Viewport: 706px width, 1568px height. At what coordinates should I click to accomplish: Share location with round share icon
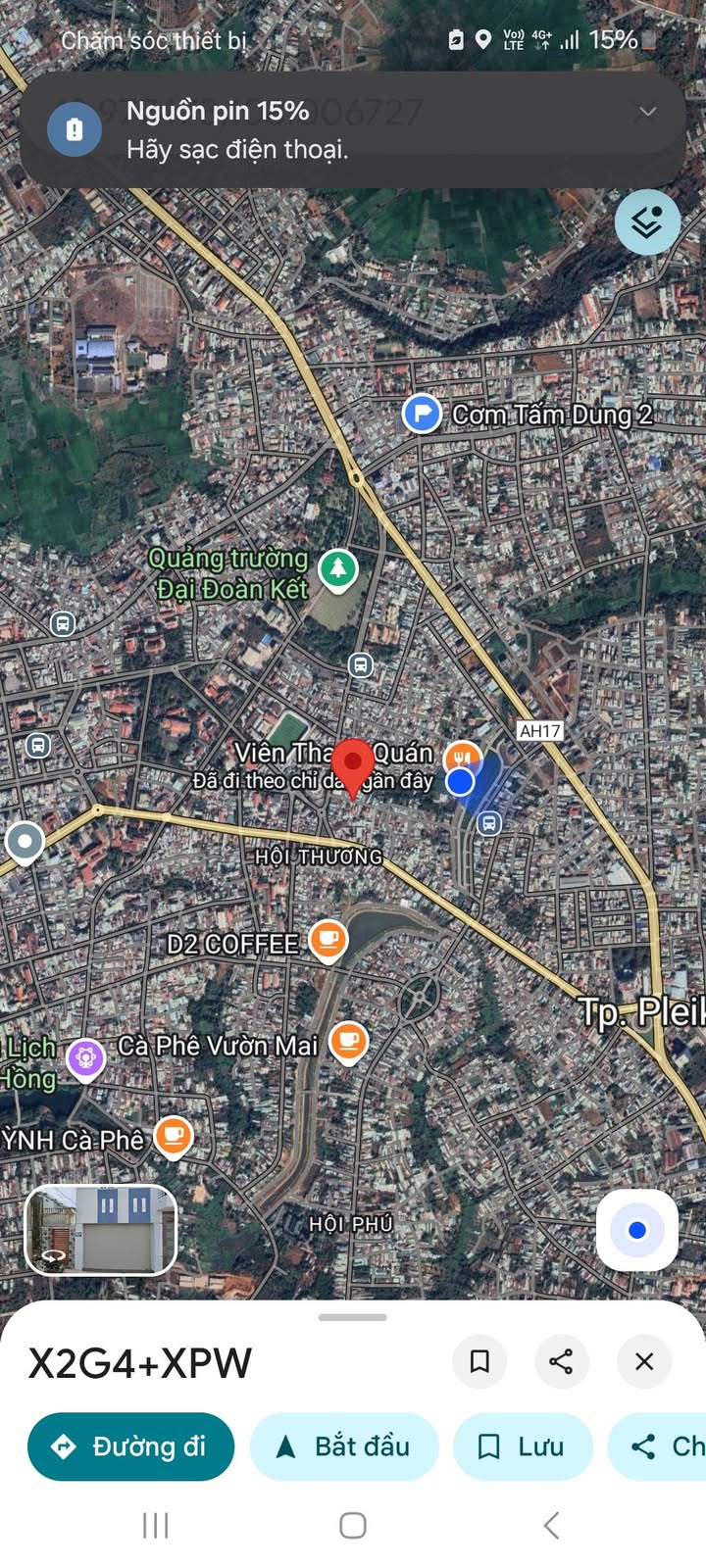(x=562, y=1361)
